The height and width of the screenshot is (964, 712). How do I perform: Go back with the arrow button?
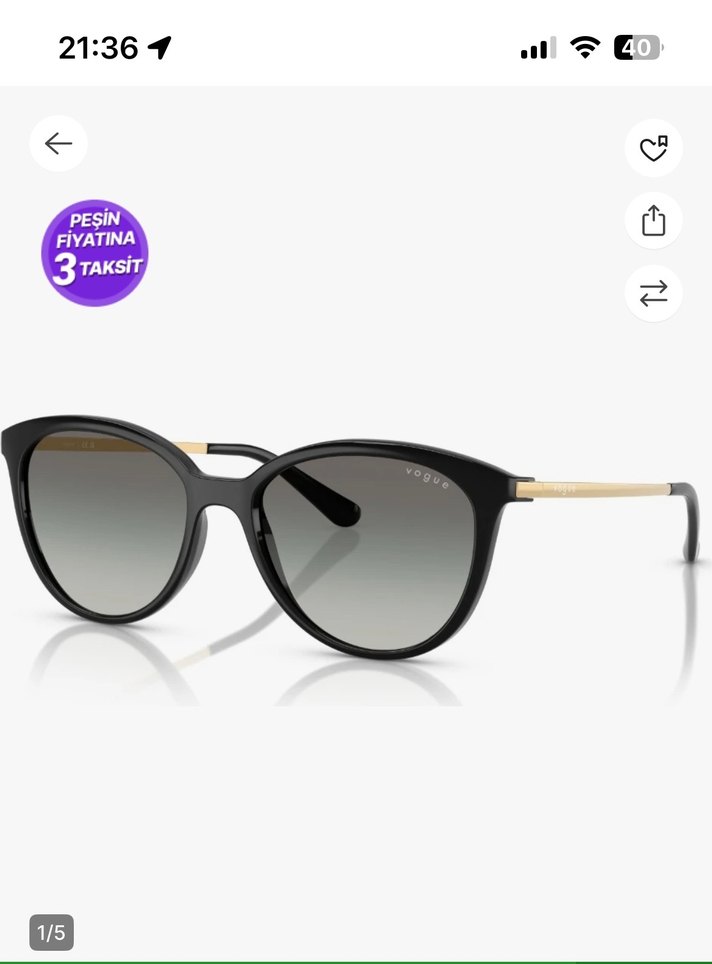point(58,144)
